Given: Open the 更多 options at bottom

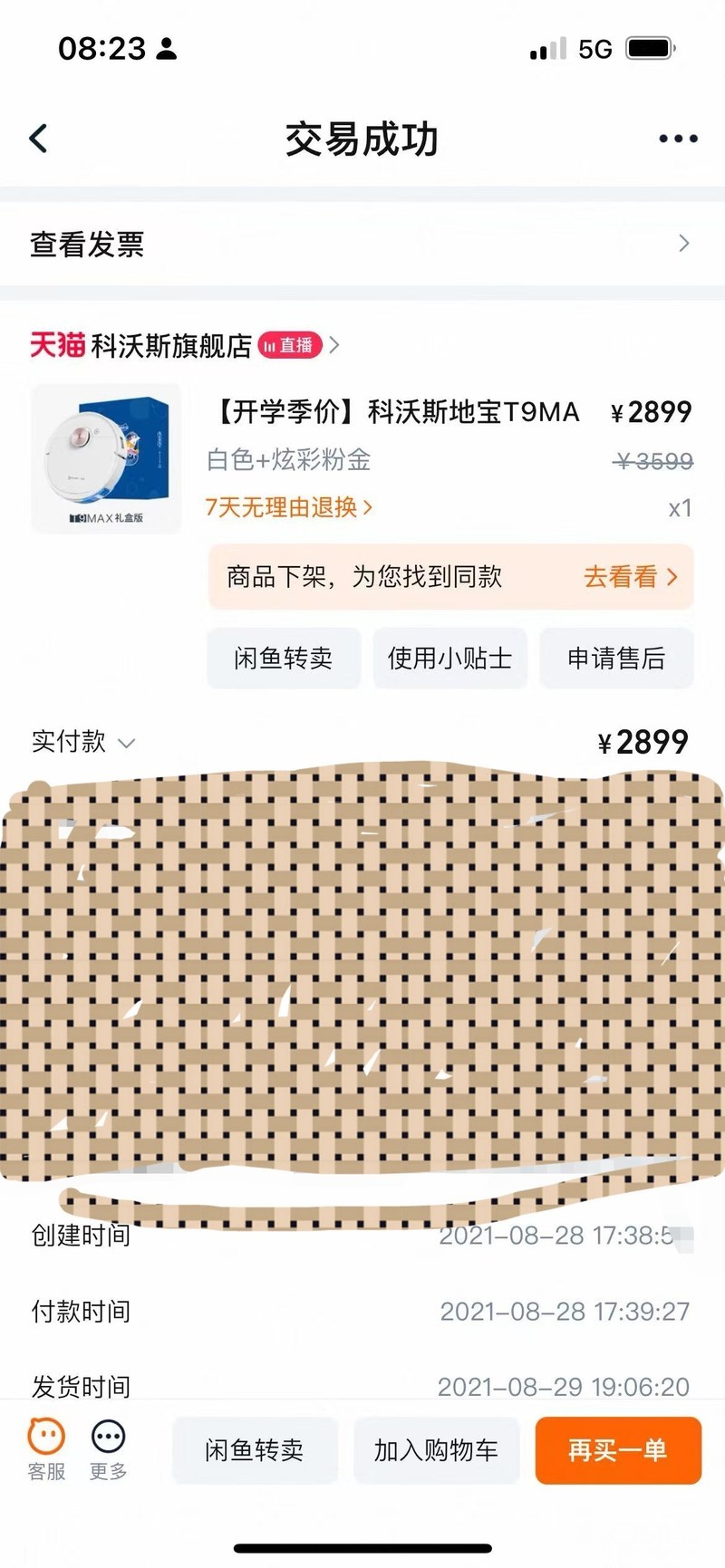Looking at the screenshot, I should (108, 1449).
